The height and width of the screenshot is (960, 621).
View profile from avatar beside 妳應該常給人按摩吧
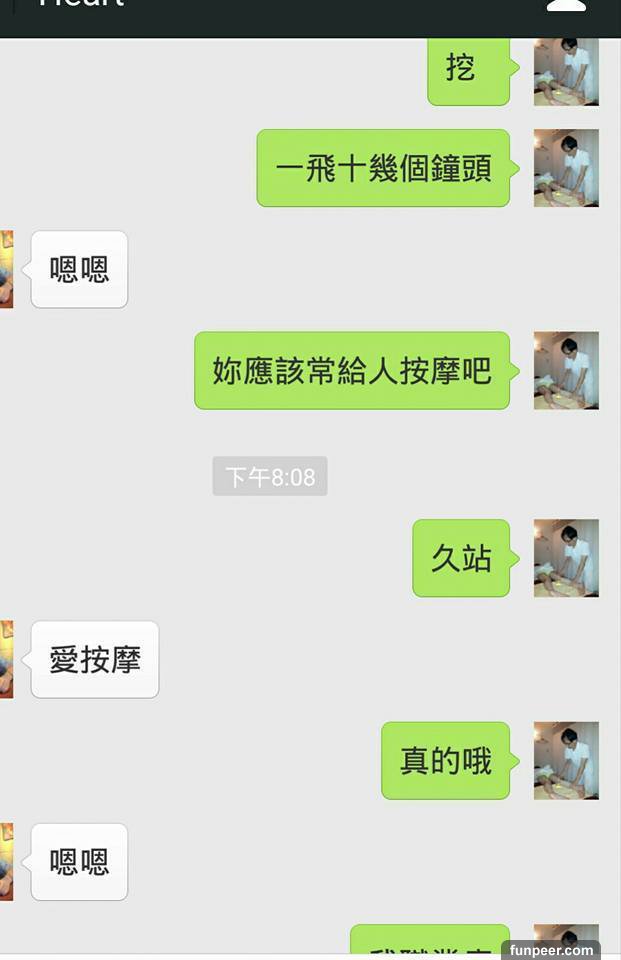point(566,371)
